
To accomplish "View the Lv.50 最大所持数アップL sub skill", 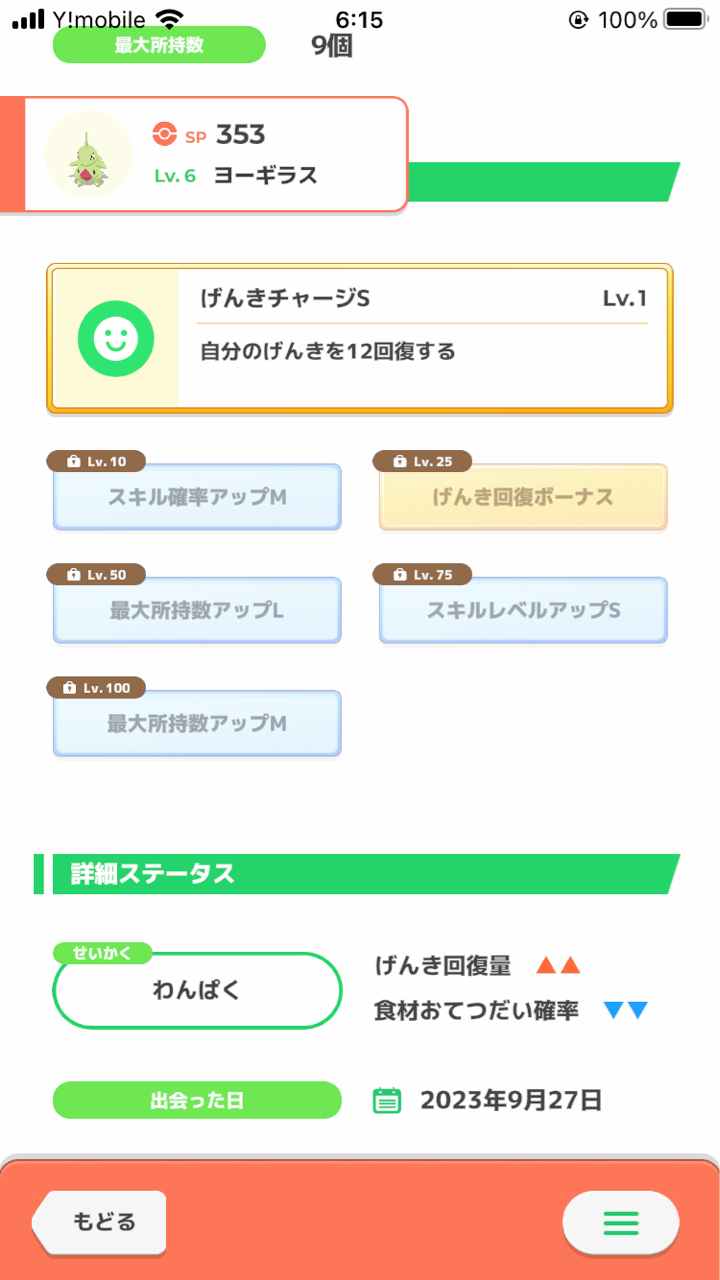I will coord(197,610).
